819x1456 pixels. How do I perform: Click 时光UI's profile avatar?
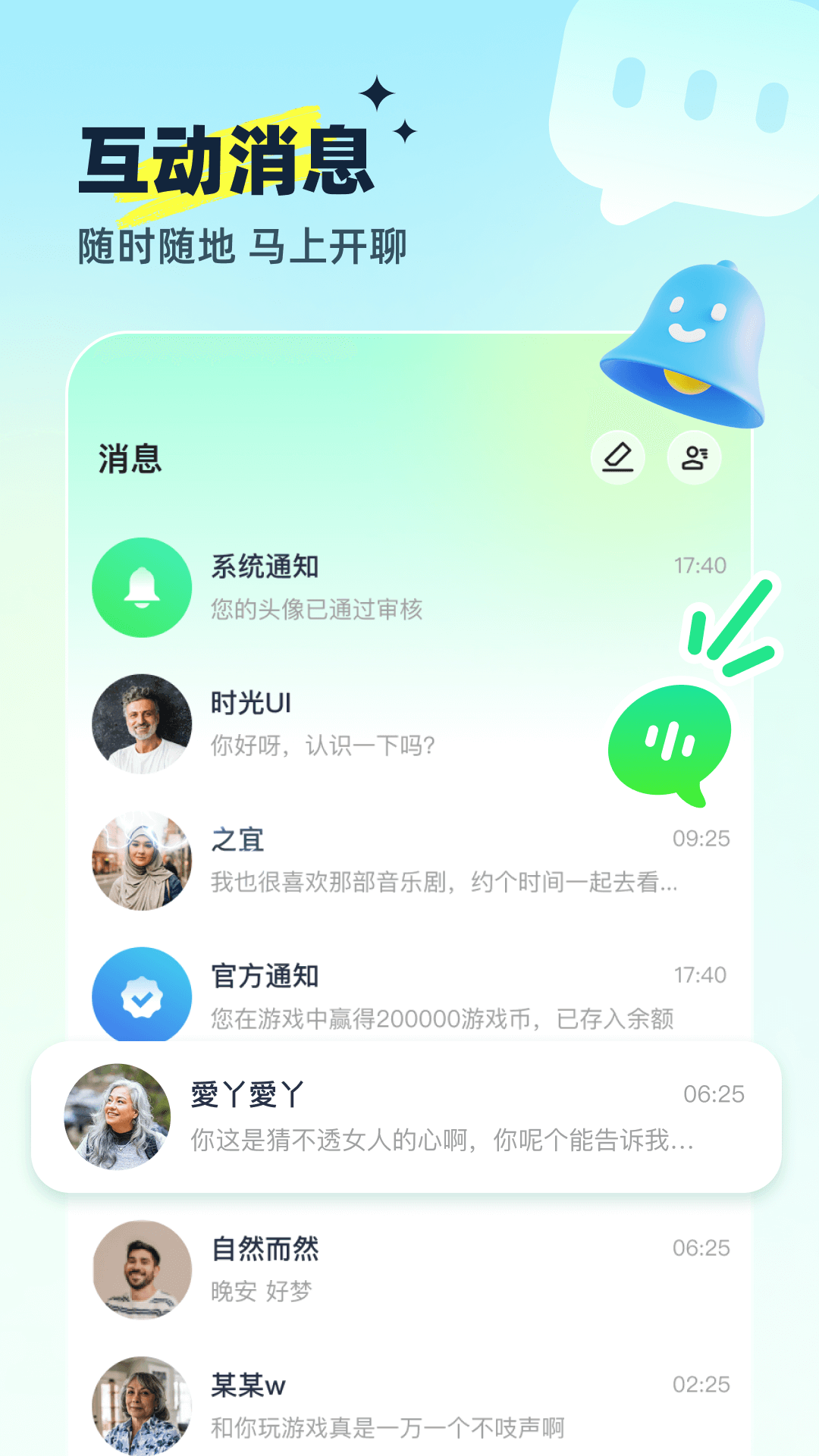[x=140, y=724]
